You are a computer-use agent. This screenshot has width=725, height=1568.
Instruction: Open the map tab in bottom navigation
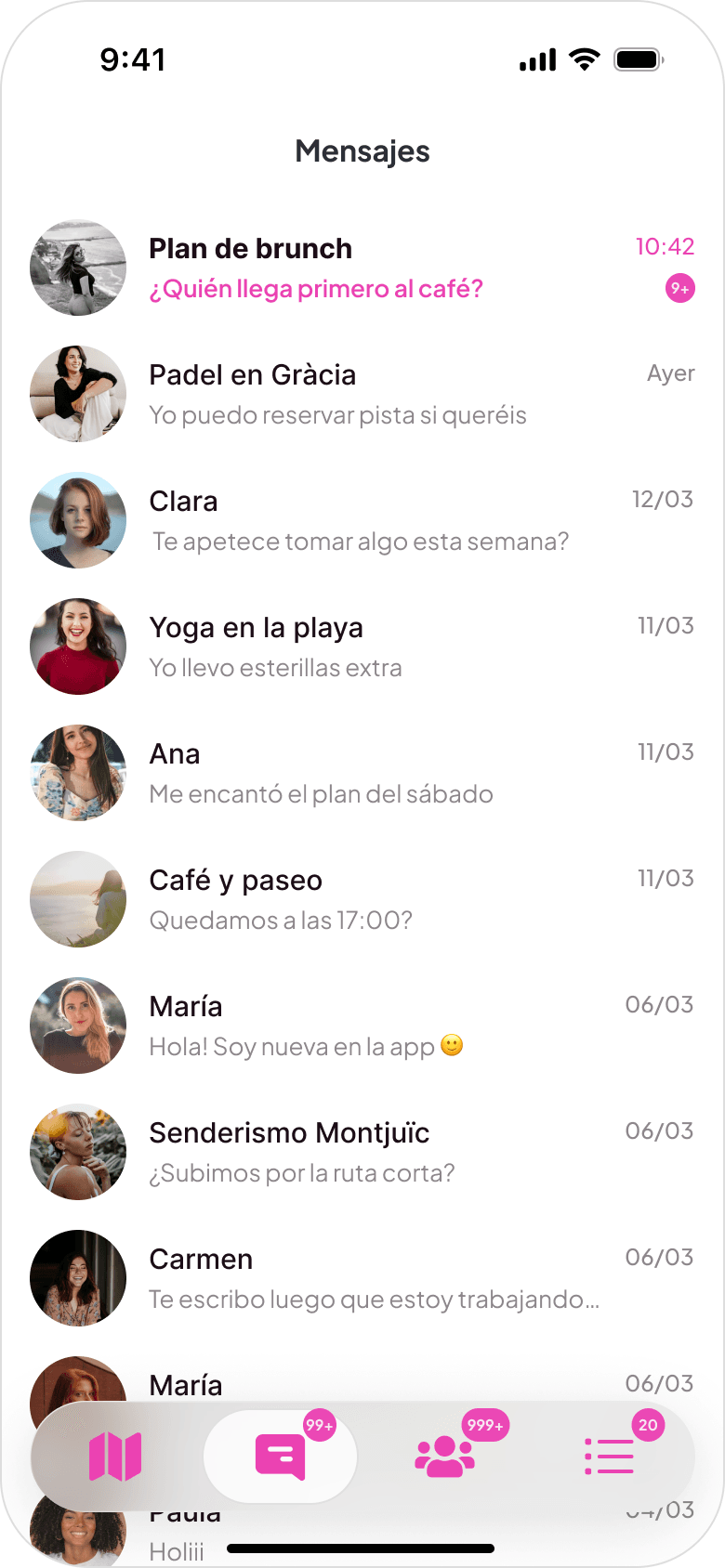pos(112,1454)
